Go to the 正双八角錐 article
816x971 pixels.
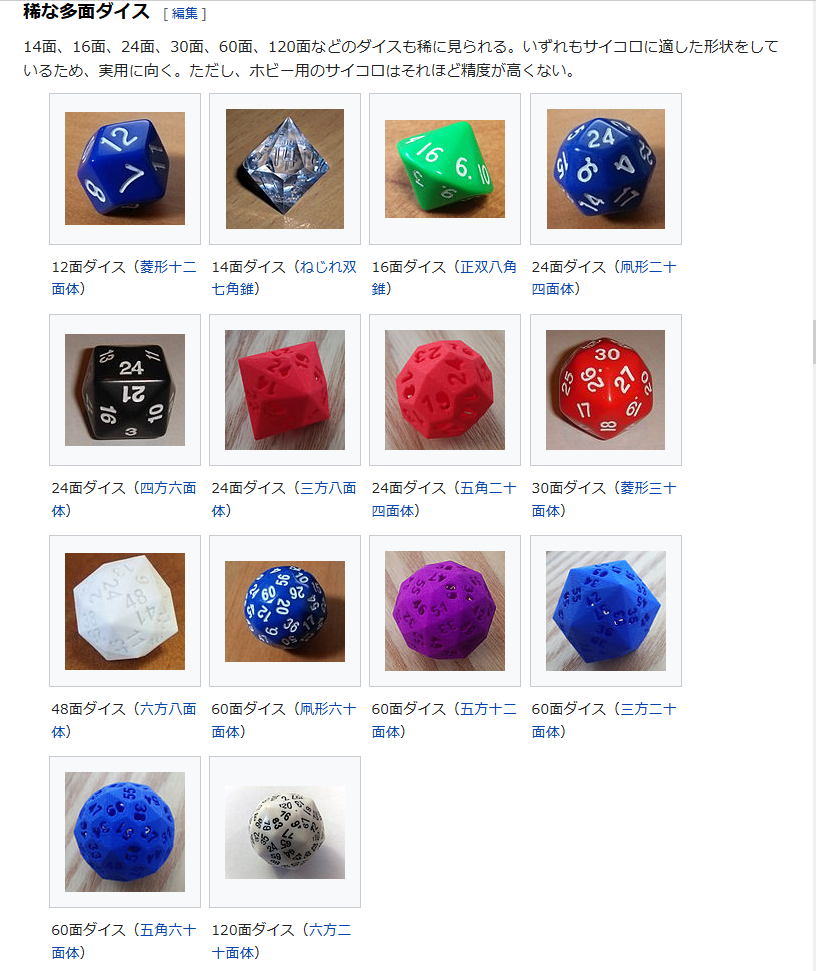488,268
